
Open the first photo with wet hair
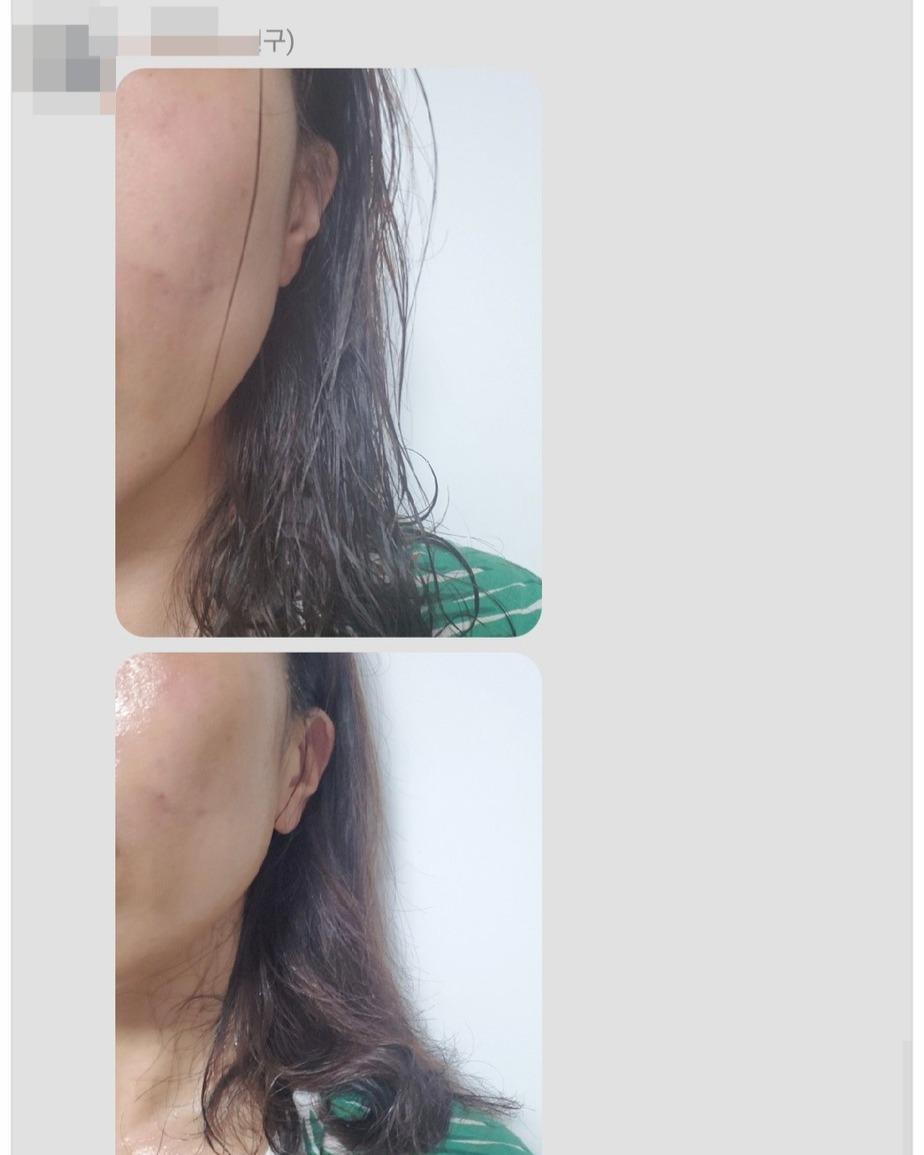(328, 352)
